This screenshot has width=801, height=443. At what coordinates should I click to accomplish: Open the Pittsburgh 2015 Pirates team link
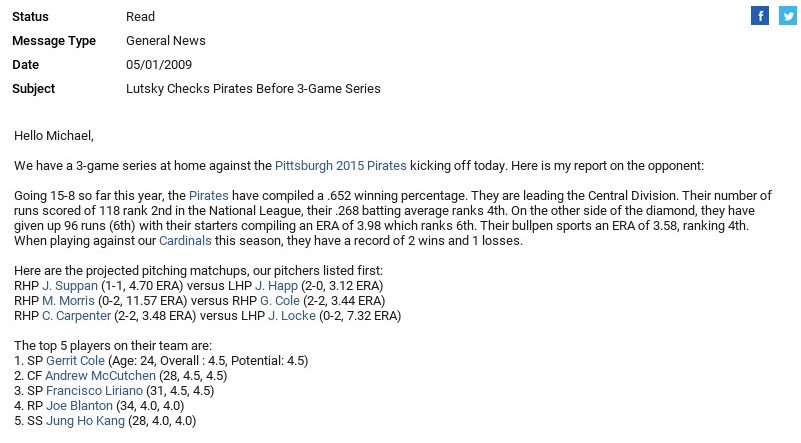coord(341,164)
